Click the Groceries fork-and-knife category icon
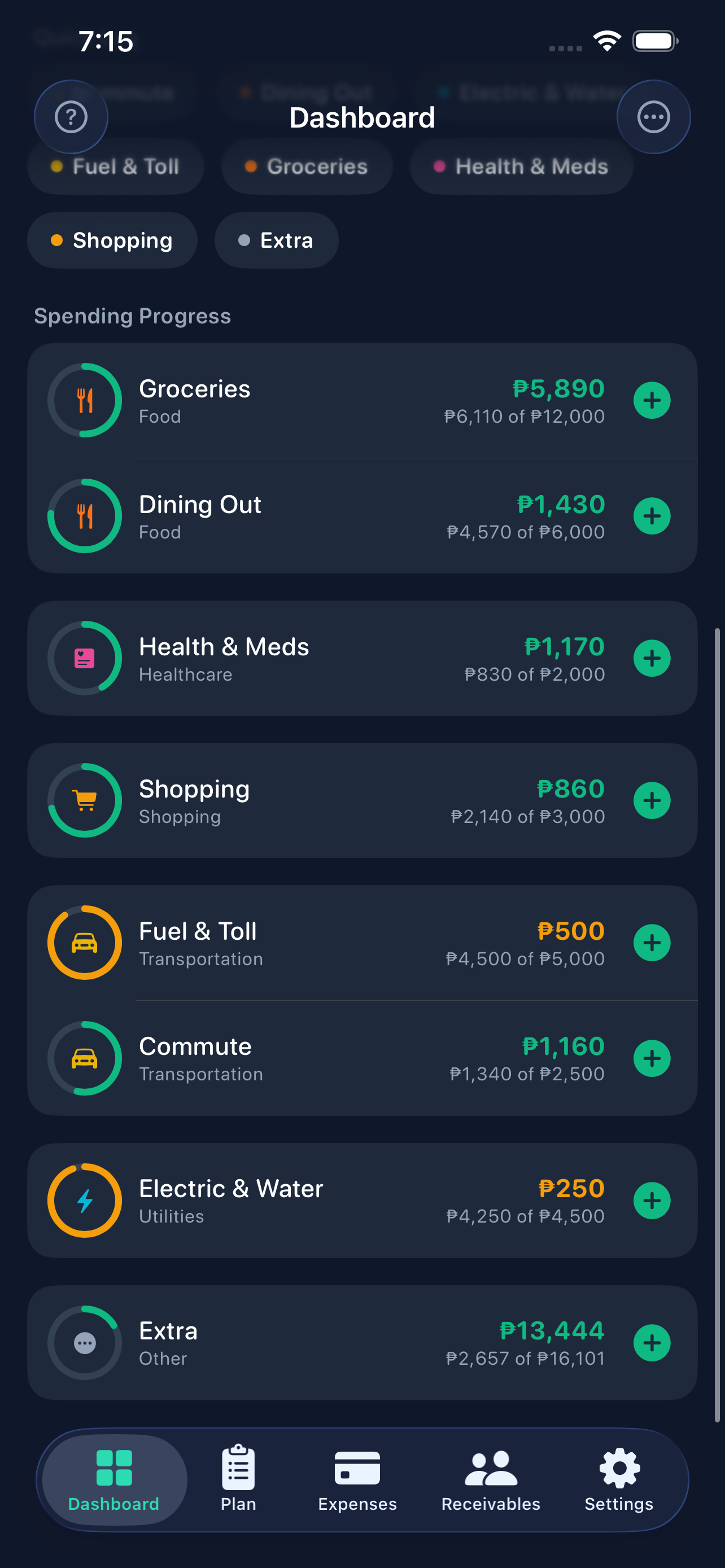This screenshot has width=725, height=1568. (x=85, y=400)
